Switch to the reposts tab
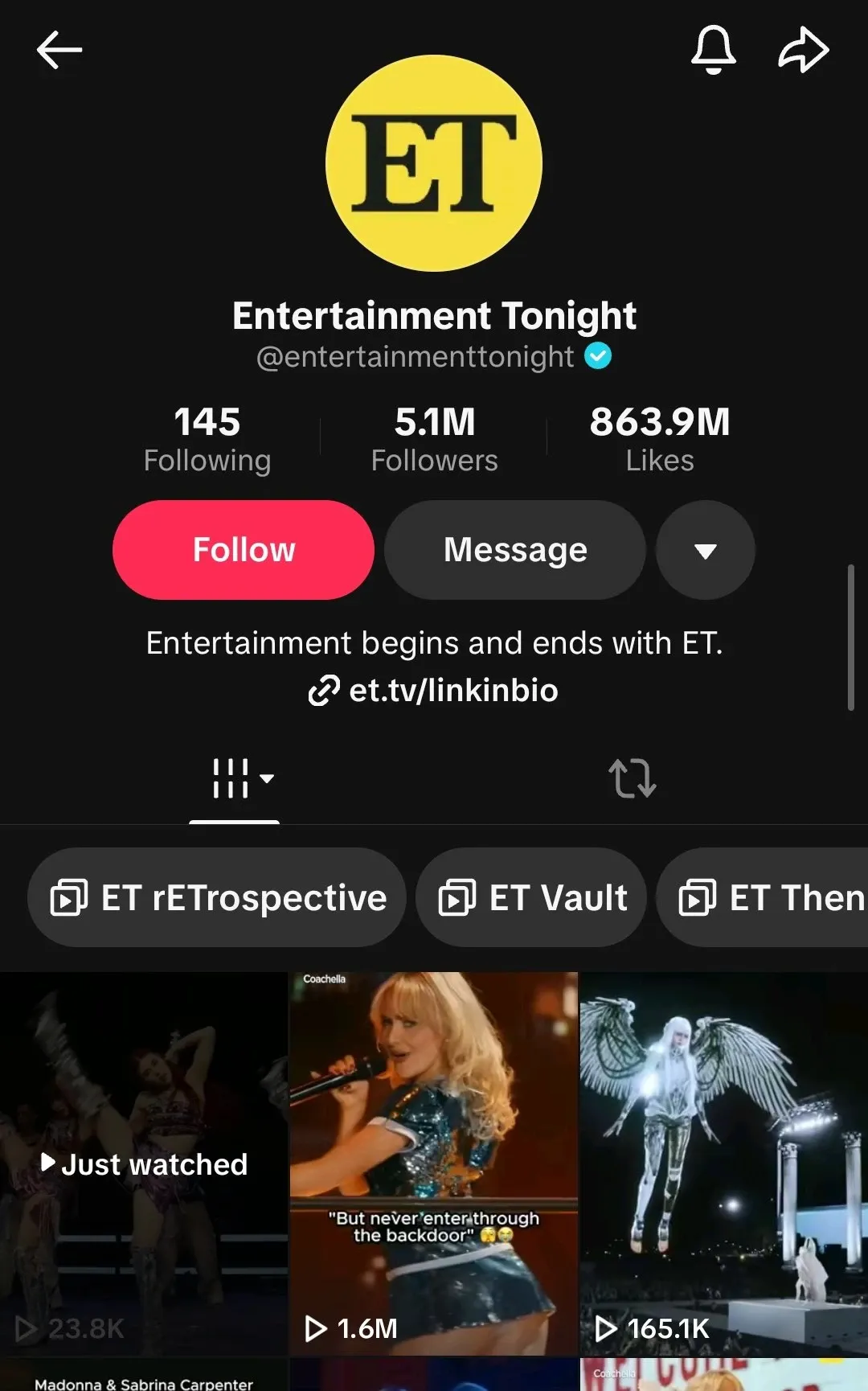The height and width of the screenshot is (1391, 868). (x=633, y=778)
